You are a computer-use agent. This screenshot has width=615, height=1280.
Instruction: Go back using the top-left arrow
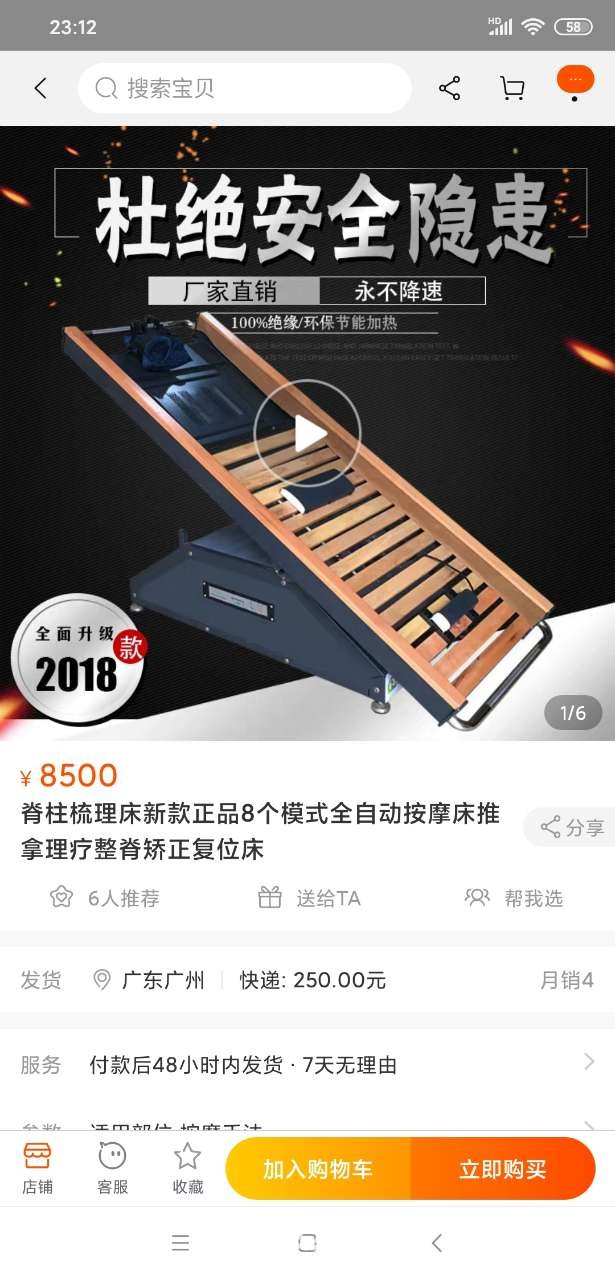coord(40,88)
